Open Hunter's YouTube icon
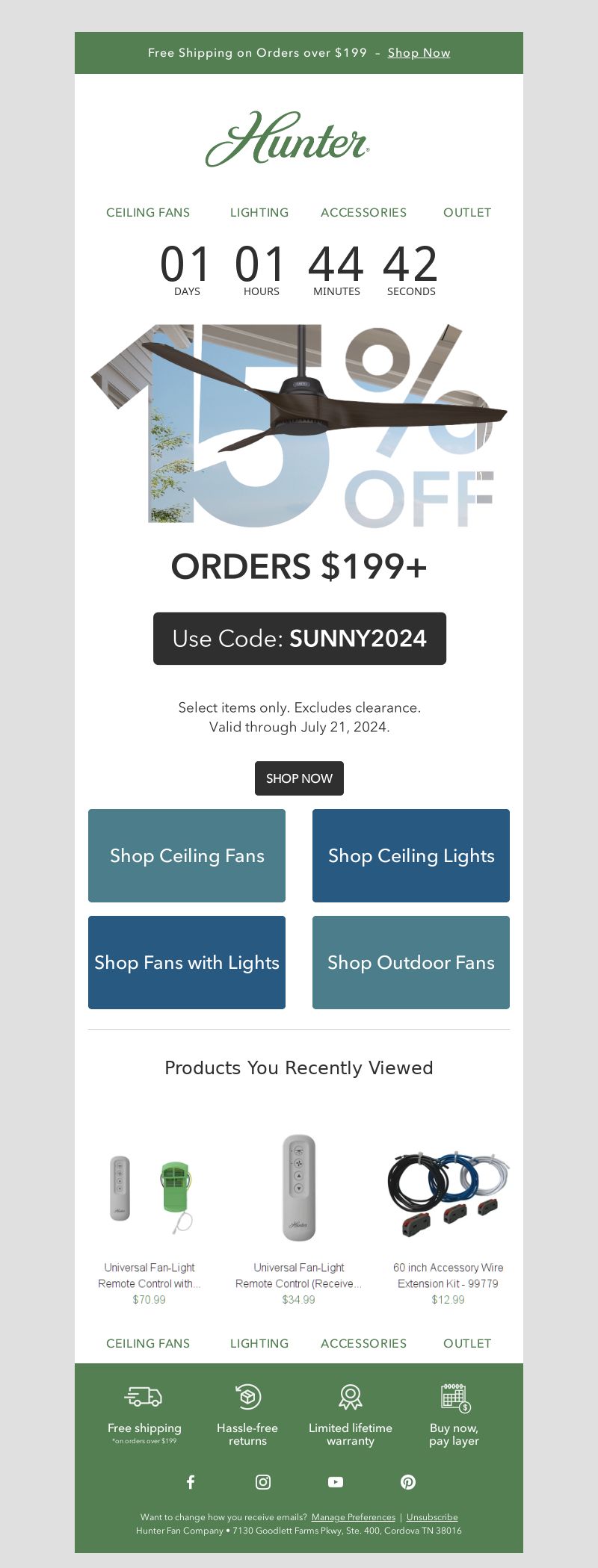 (336, 1482)
